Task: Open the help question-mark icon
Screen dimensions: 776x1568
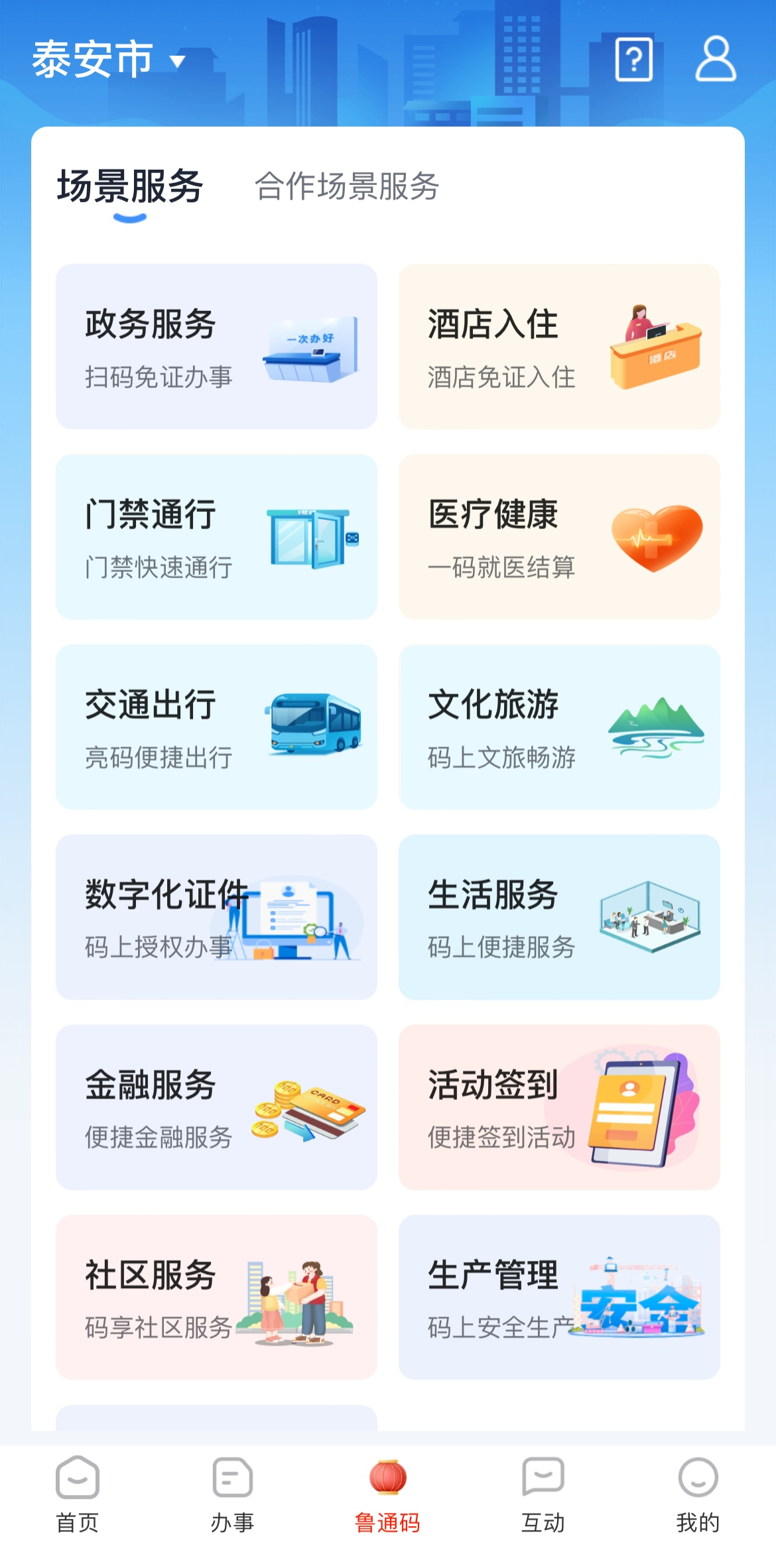Action: click(633, 60)
